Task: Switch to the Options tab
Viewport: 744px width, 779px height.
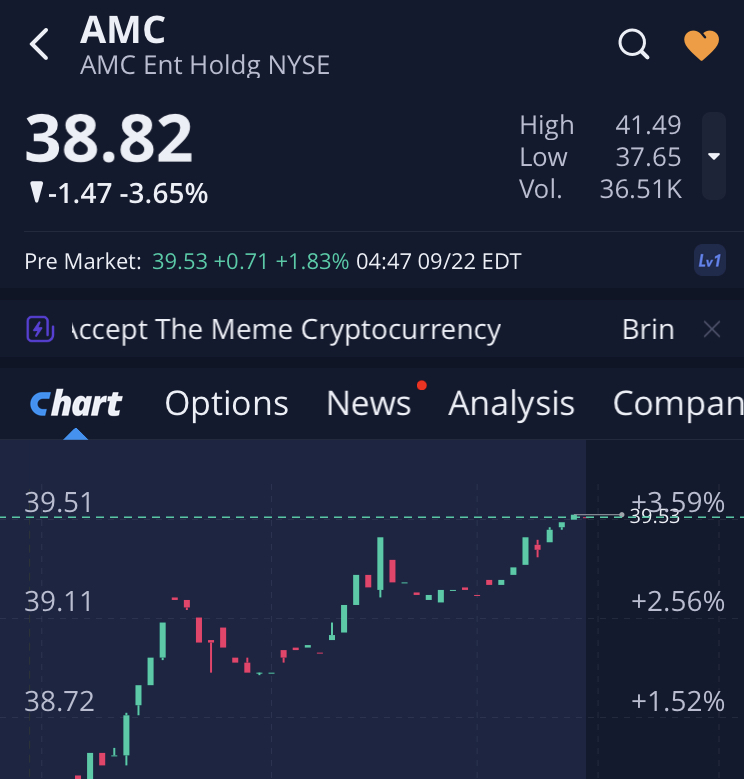Action: pos(226,403)
